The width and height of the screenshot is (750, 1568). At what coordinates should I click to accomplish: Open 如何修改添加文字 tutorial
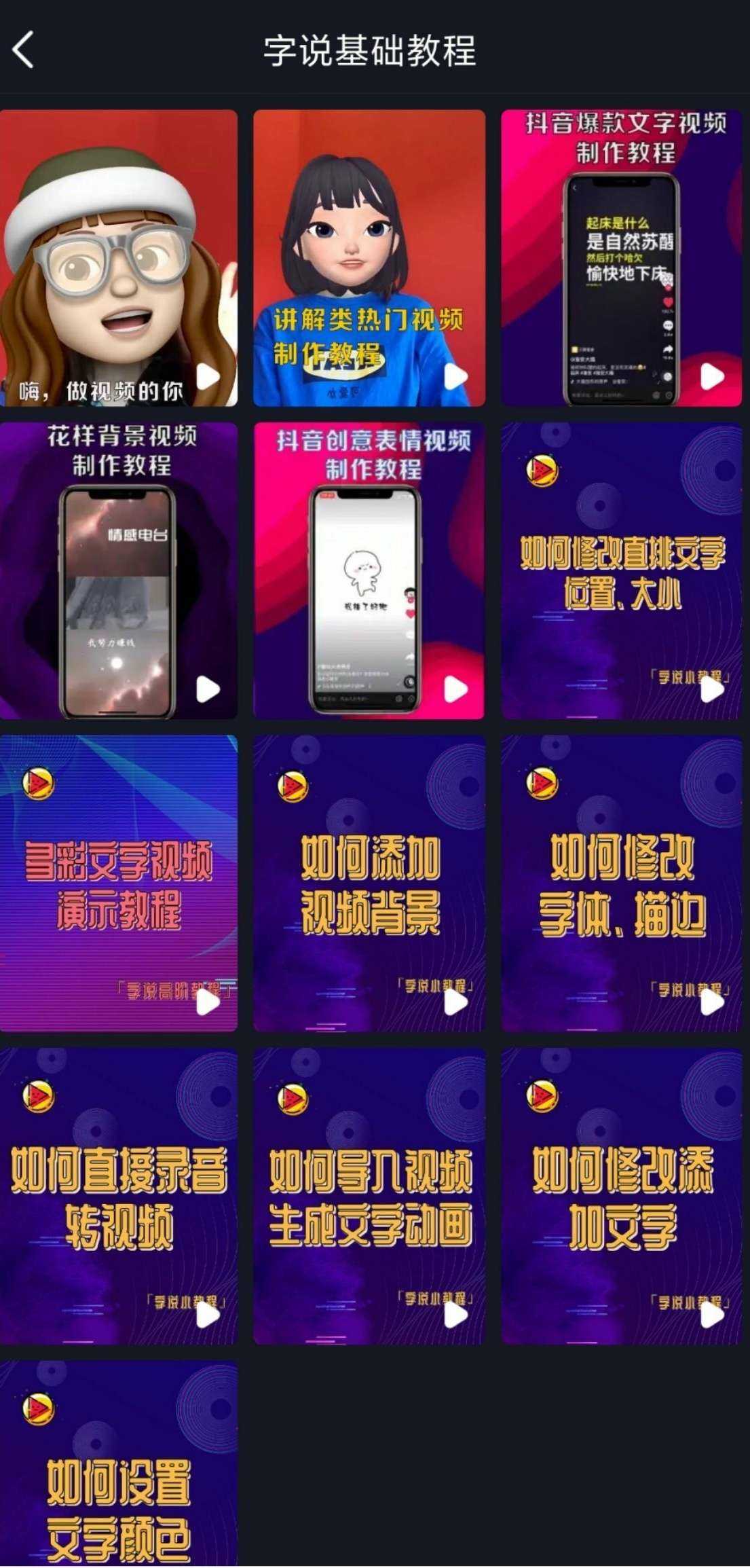point(621,1197)
